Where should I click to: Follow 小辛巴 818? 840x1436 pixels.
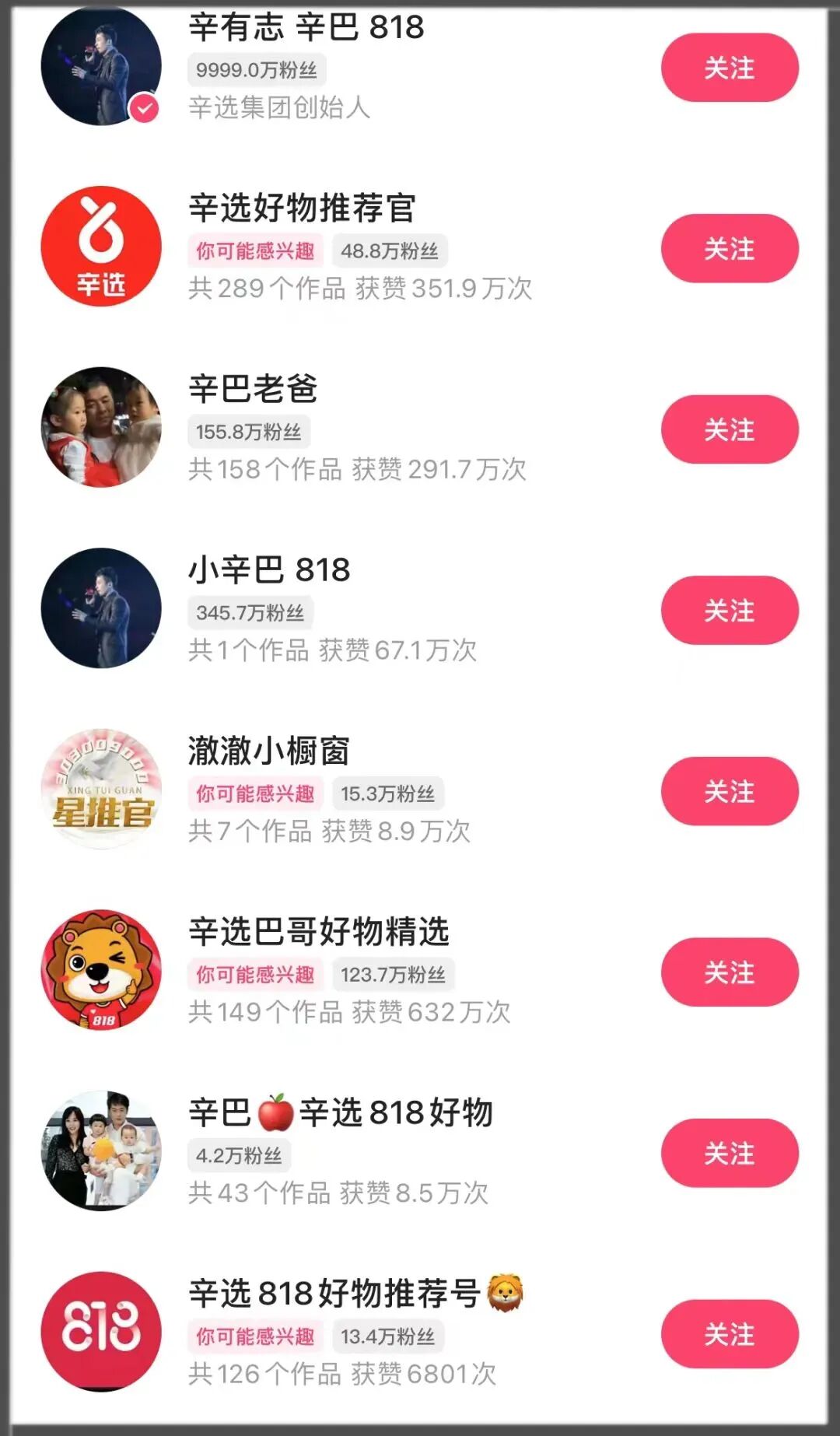(729, 611)
